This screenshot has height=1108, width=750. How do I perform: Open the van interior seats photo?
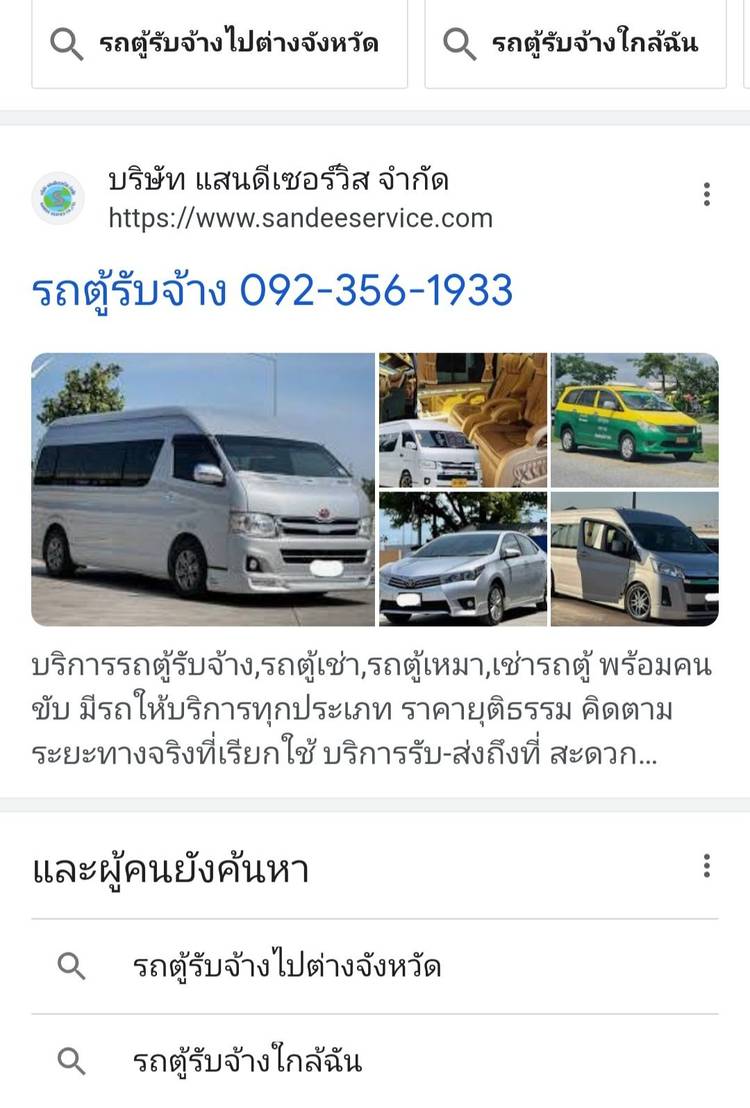[462, 419]
